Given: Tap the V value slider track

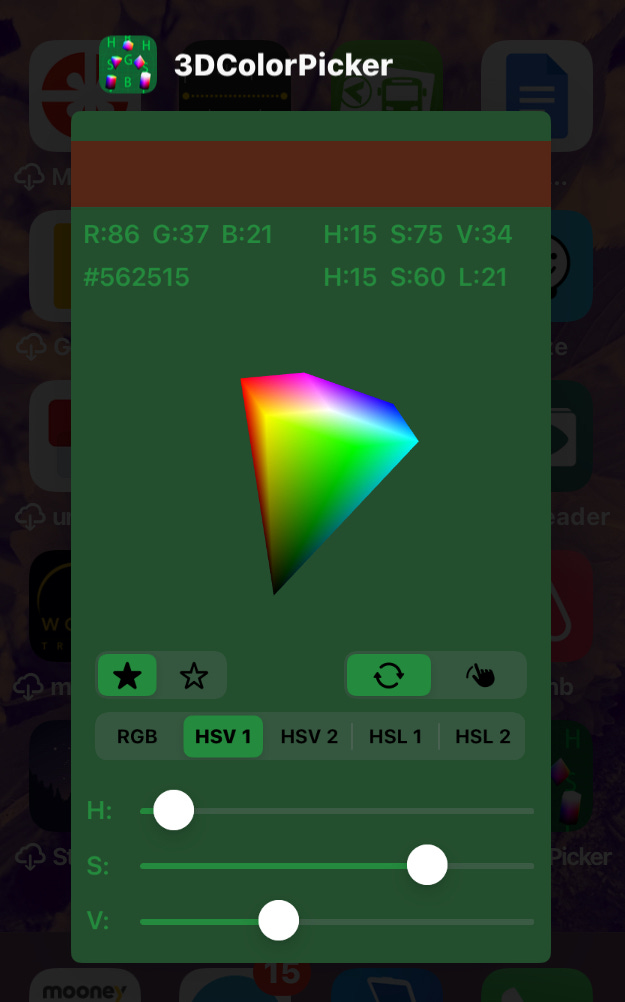Looking at the screenshot, I should point(337,921).
